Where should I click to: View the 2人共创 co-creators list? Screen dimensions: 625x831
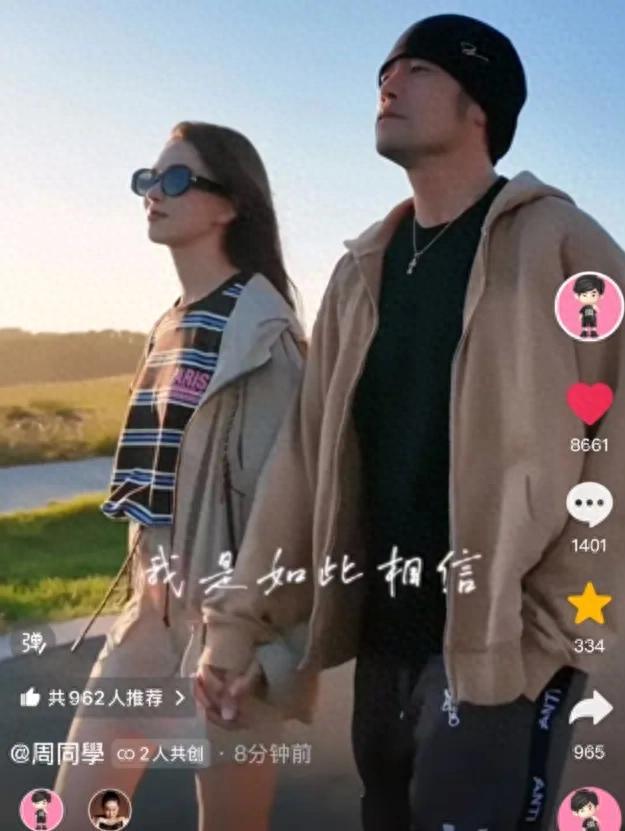[160, 754]
